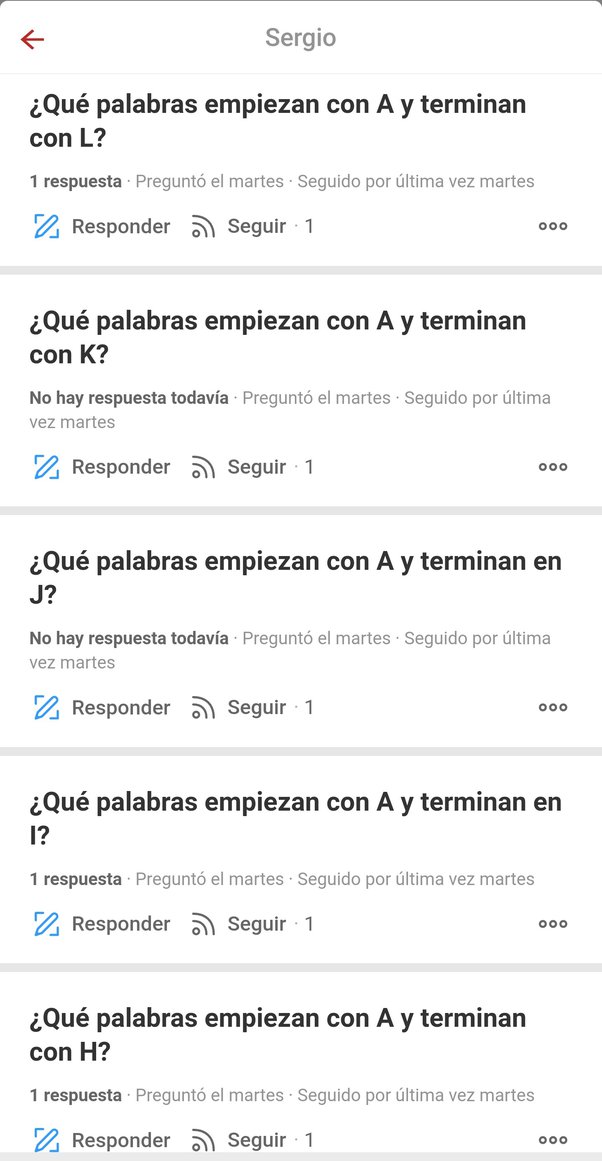Image resolution: width=602 pixels, height=1161 pixels.
Task: Respond to the question ending in I
Action: (x=101, y=924)
